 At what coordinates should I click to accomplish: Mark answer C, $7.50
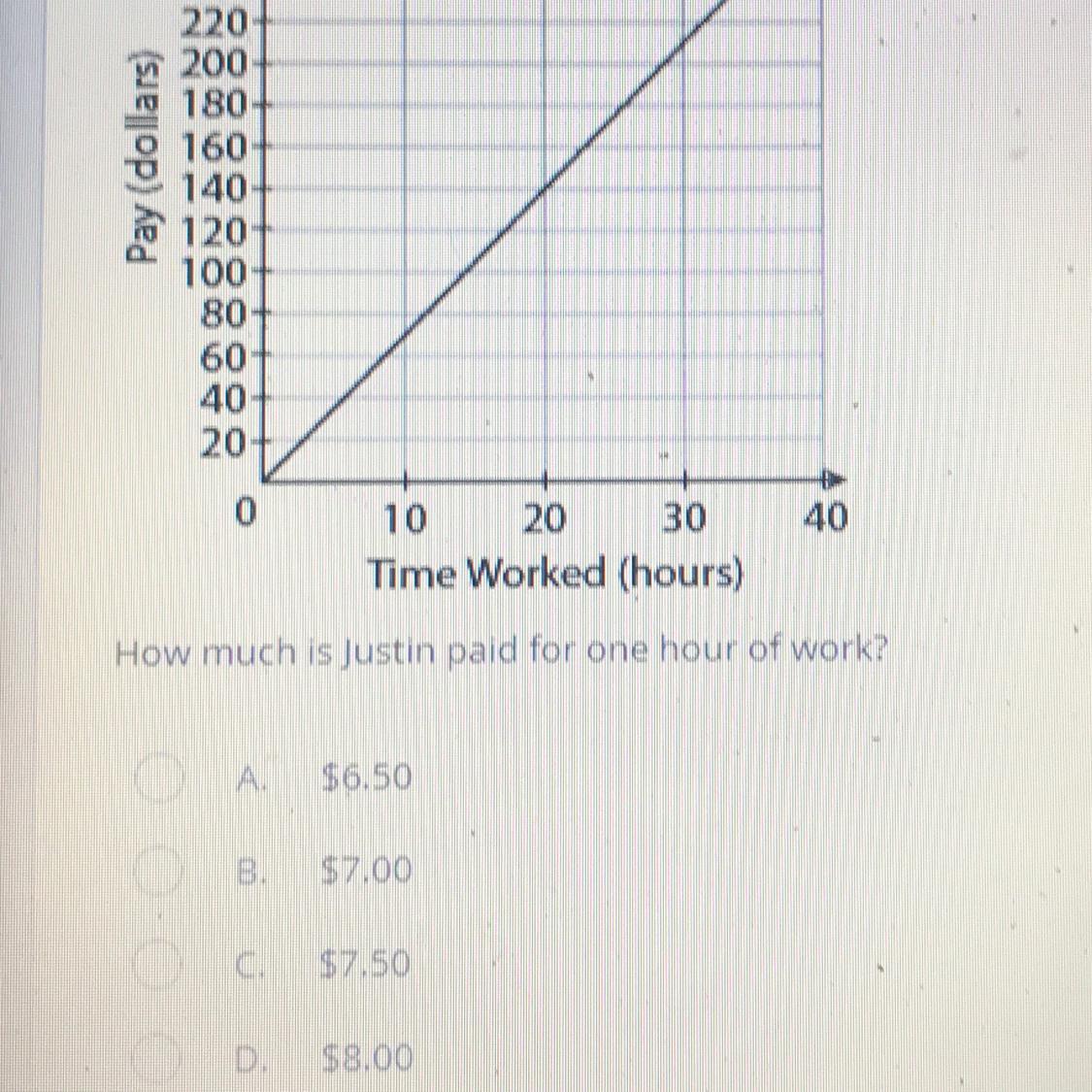158,965
